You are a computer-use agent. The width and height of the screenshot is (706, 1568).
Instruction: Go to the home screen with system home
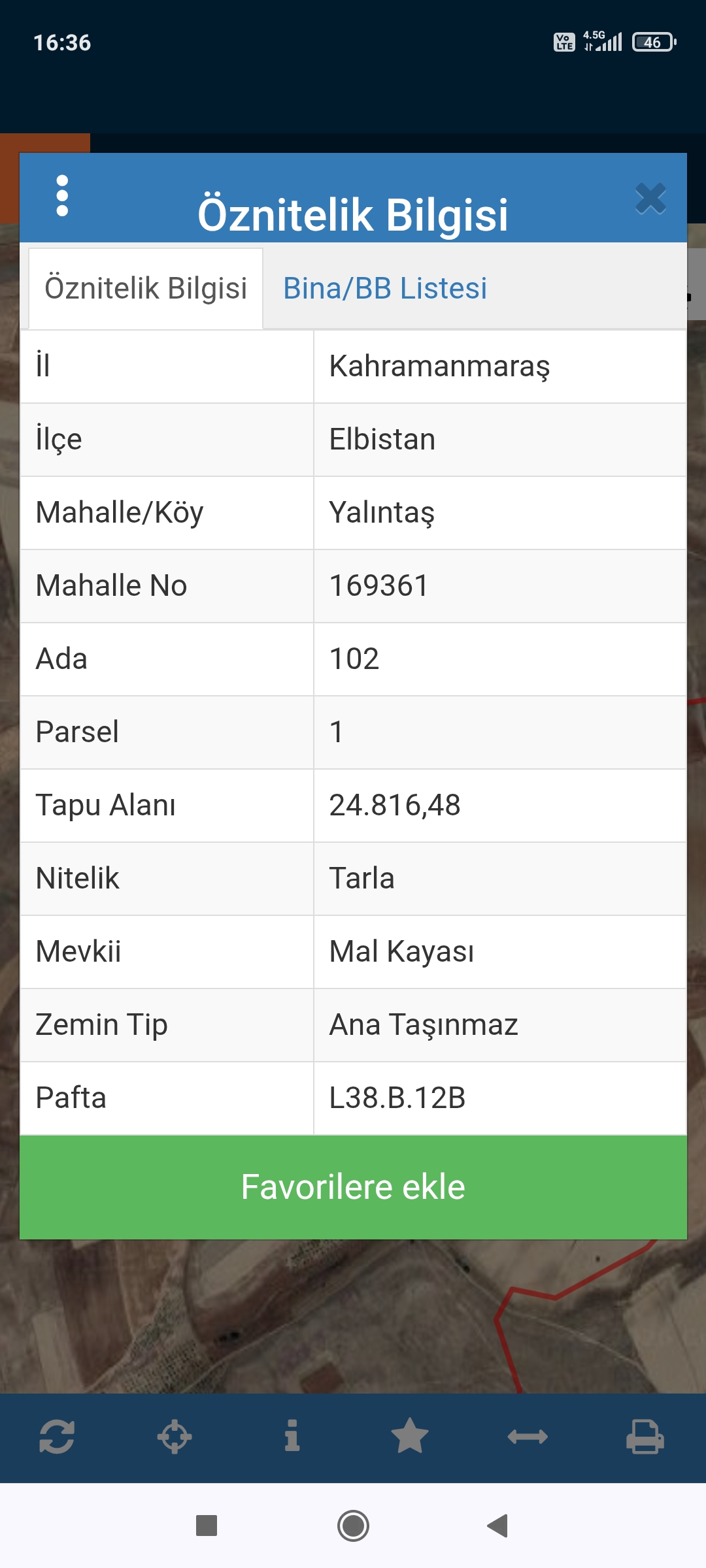353,1526
